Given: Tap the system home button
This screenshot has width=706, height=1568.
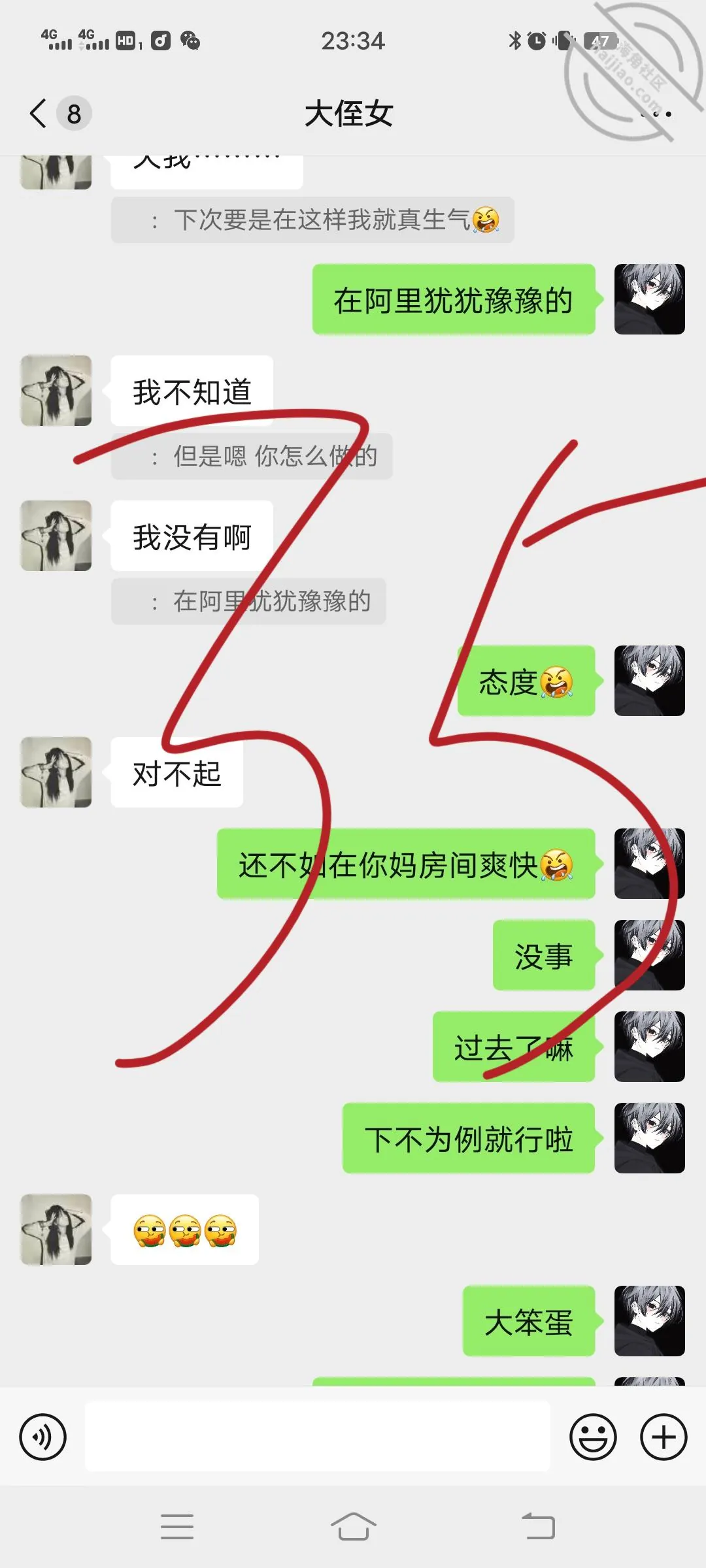Looking at the screenshot, I should [x=353, y=1527].
